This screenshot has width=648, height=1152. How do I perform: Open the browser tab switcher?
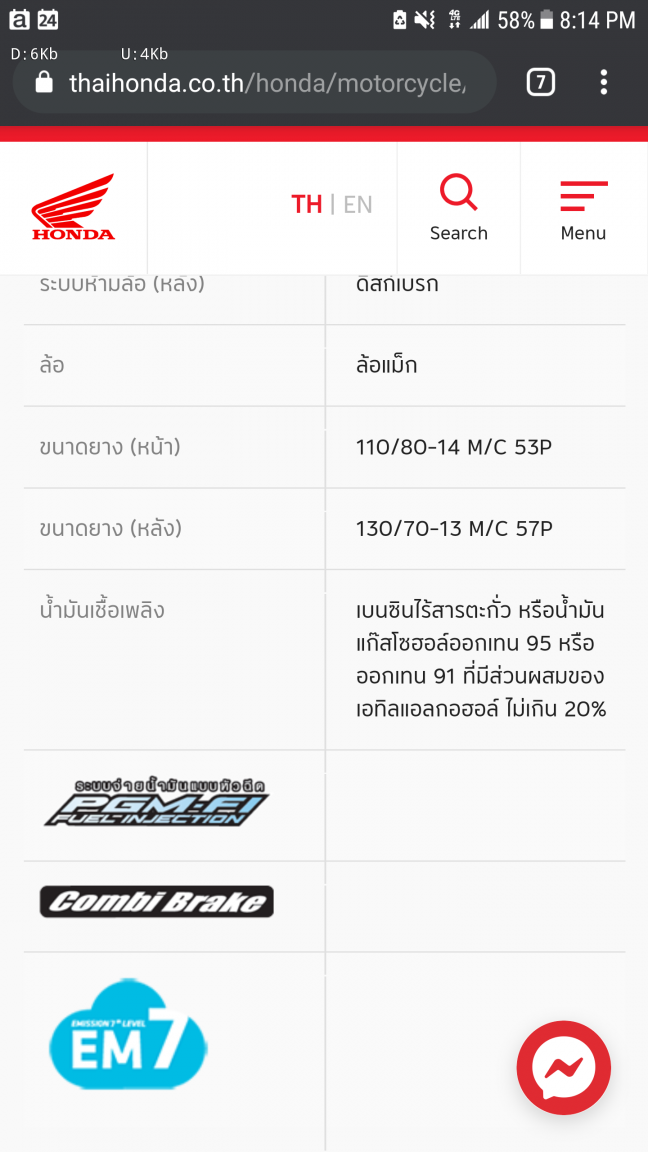(x=540, y=82)
